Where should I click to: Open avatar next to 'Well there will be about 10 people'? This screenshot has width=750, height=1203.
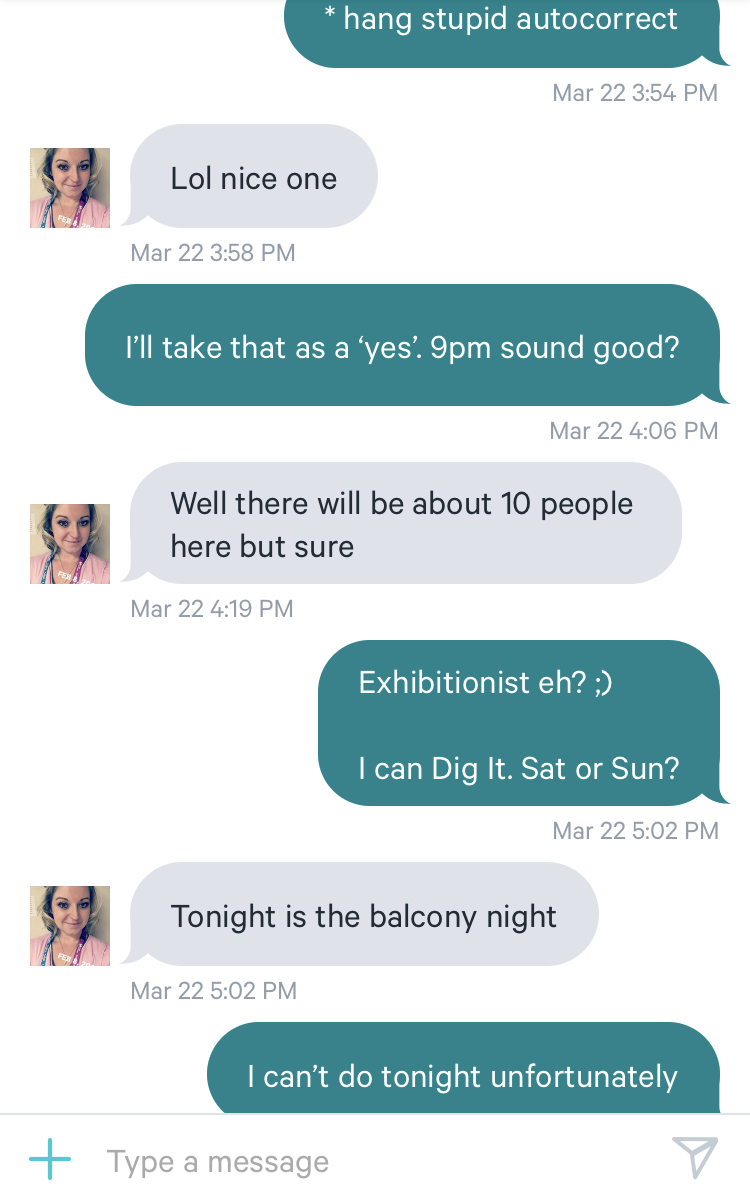[x=70, y=544]
